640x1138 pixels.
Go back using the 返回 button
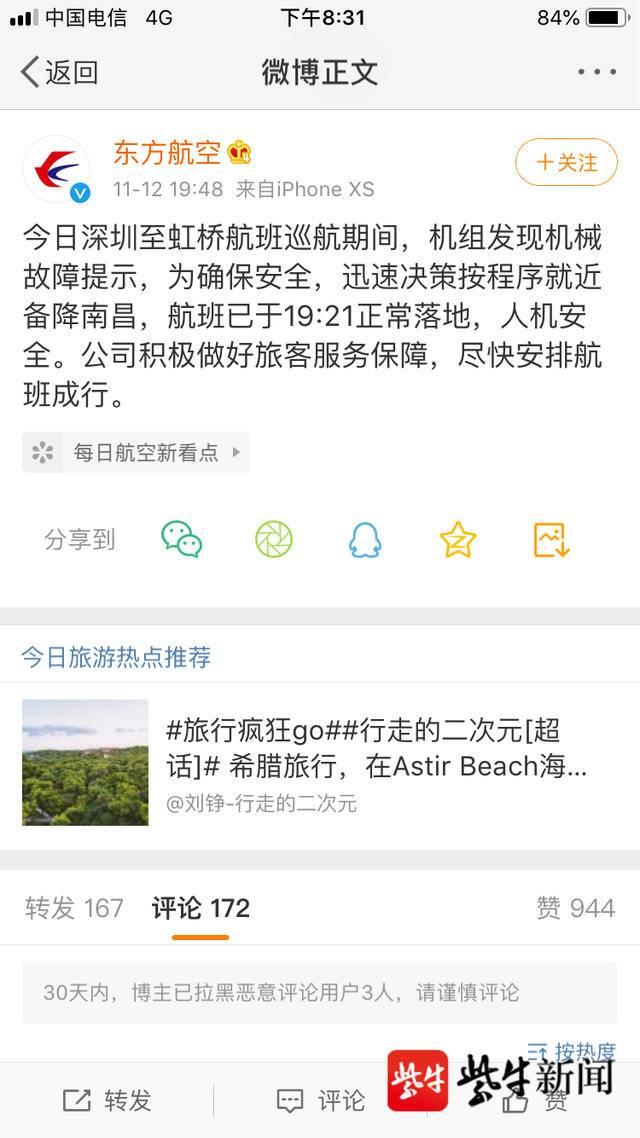[58, 72]
